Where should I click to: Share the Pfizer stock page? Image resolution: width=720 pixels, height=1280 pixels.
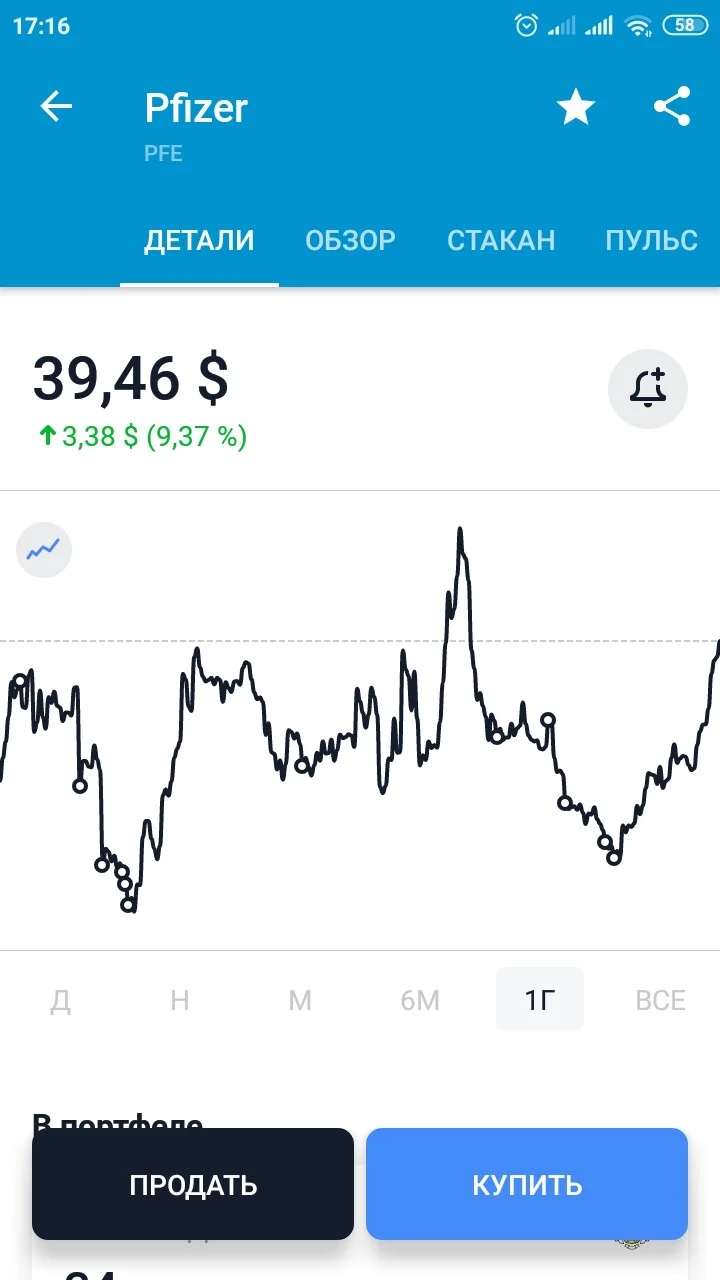672,106
